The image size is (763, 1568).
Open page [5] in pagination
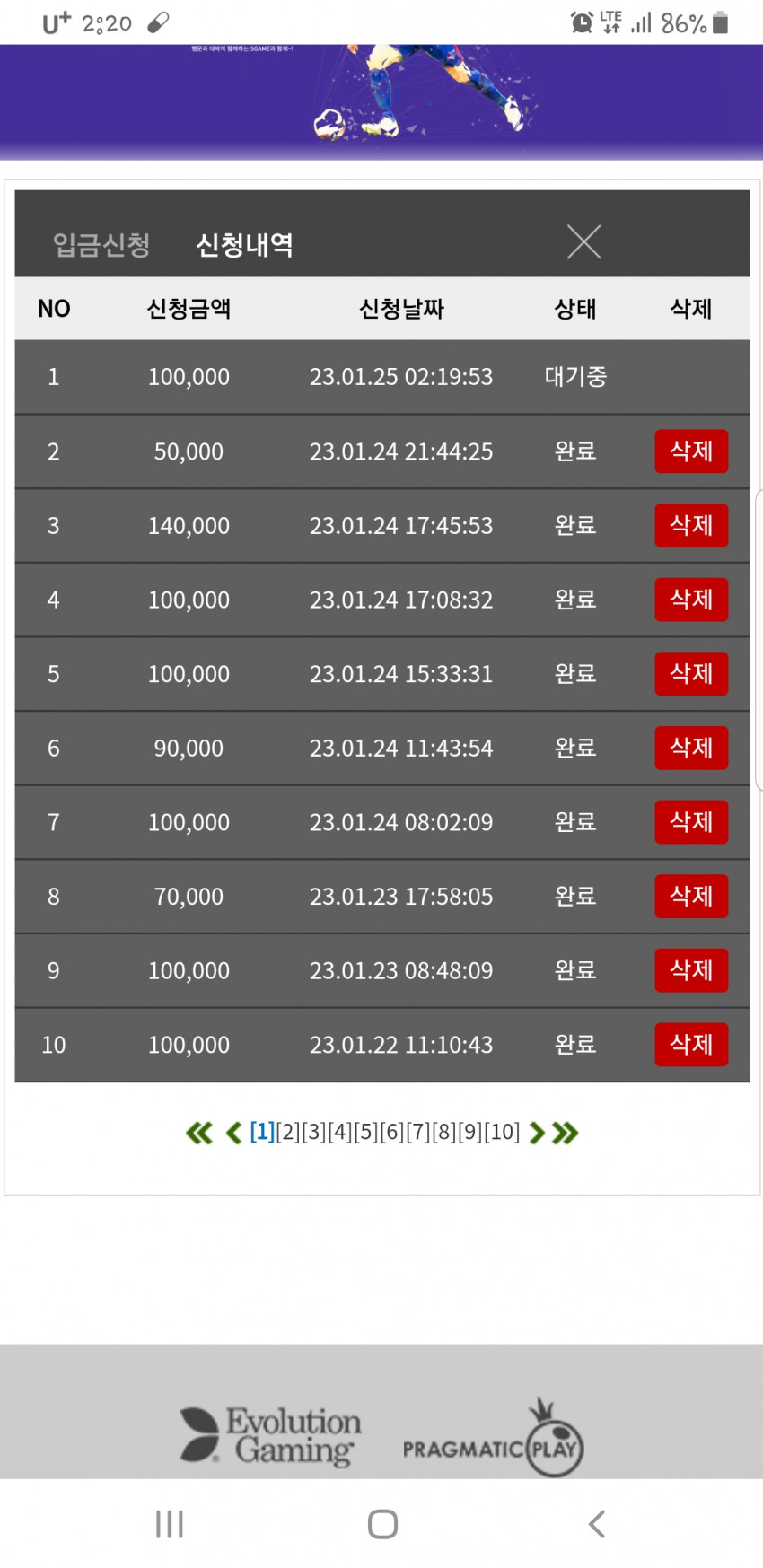[366, 1133]
